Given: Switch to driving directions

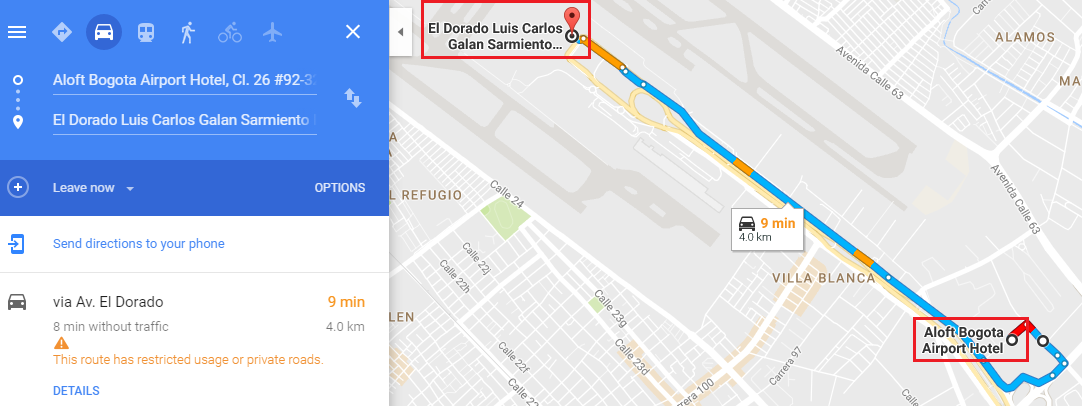Looking at the screenshot, I should 103,32.
